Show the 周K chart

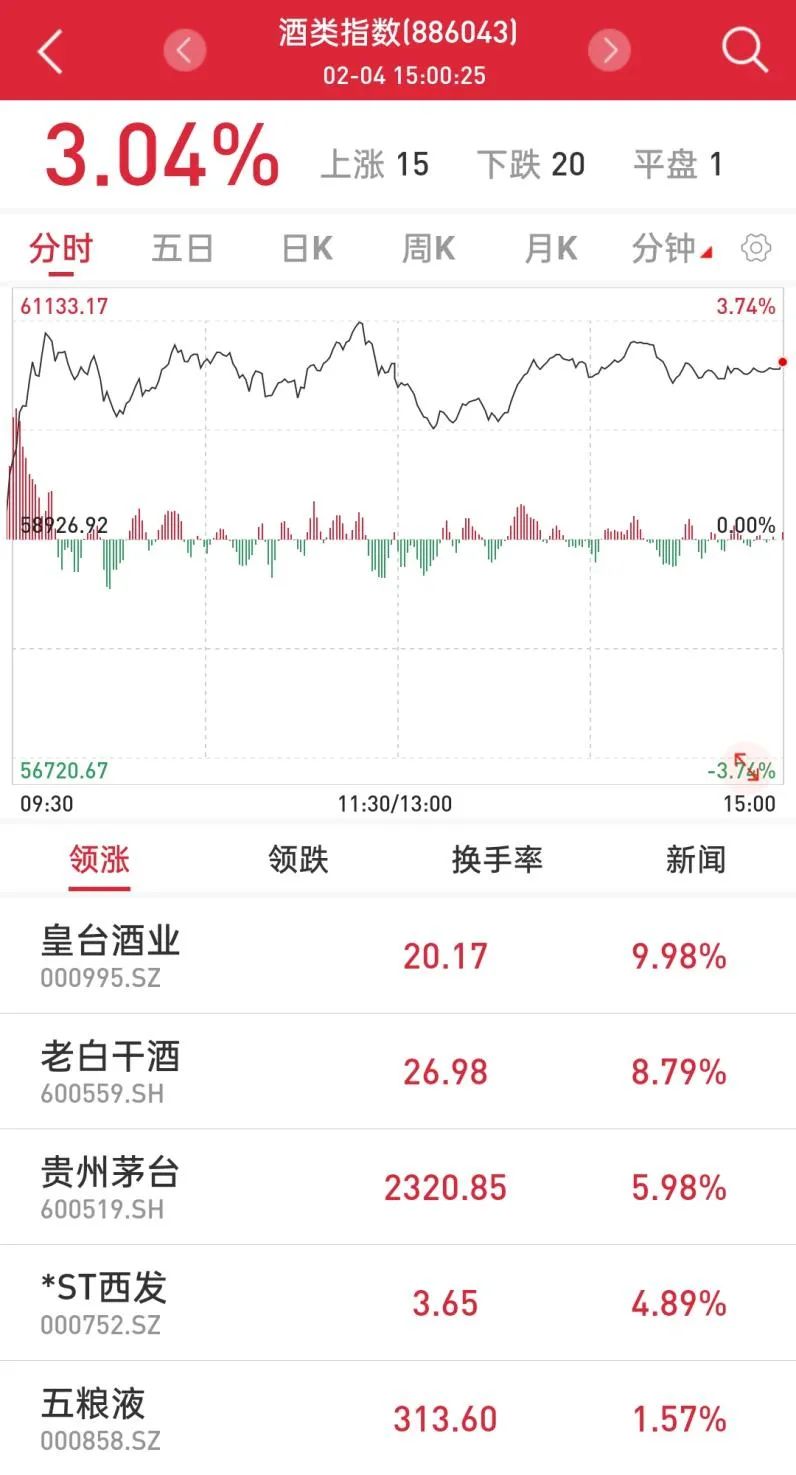pos(428,248)
